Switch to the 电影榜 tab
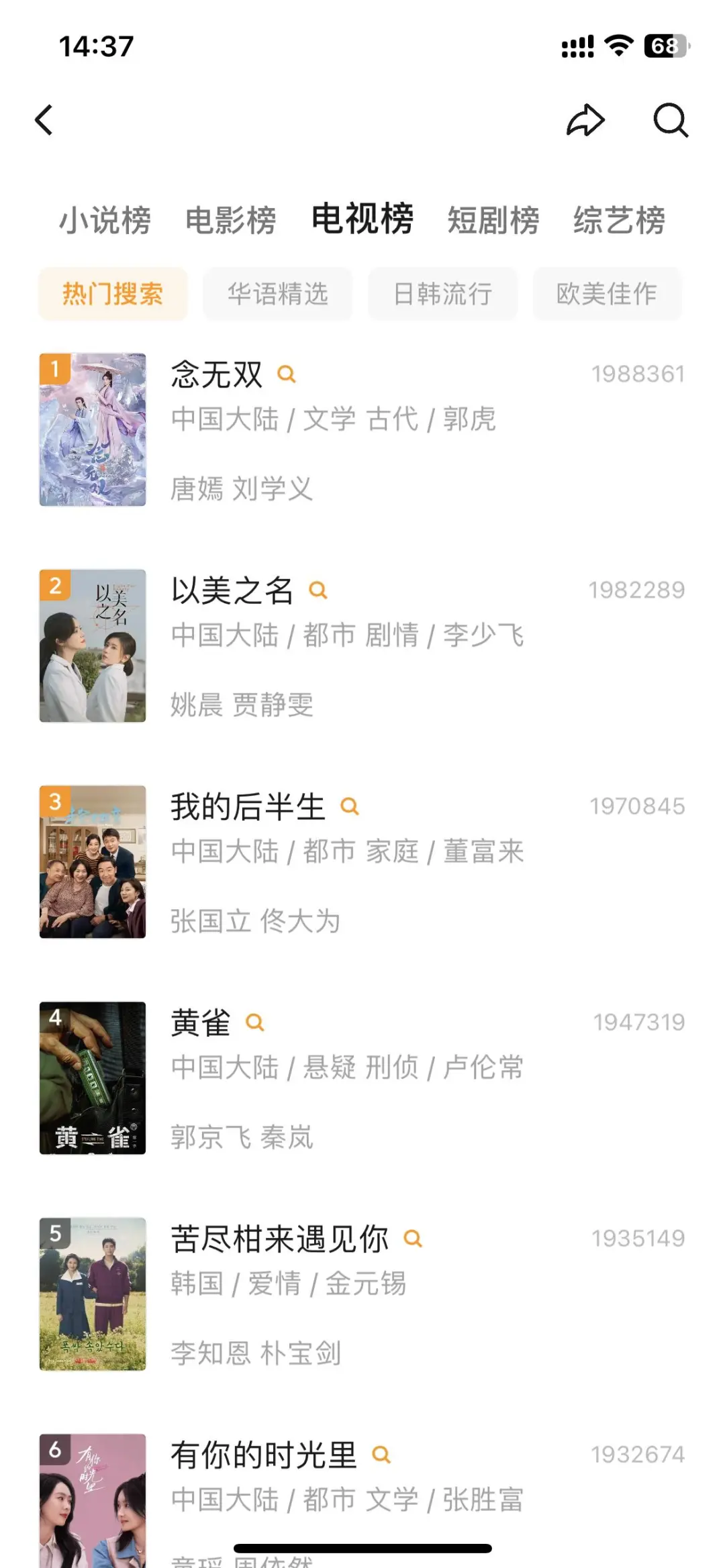 click(x=231, y=220)
